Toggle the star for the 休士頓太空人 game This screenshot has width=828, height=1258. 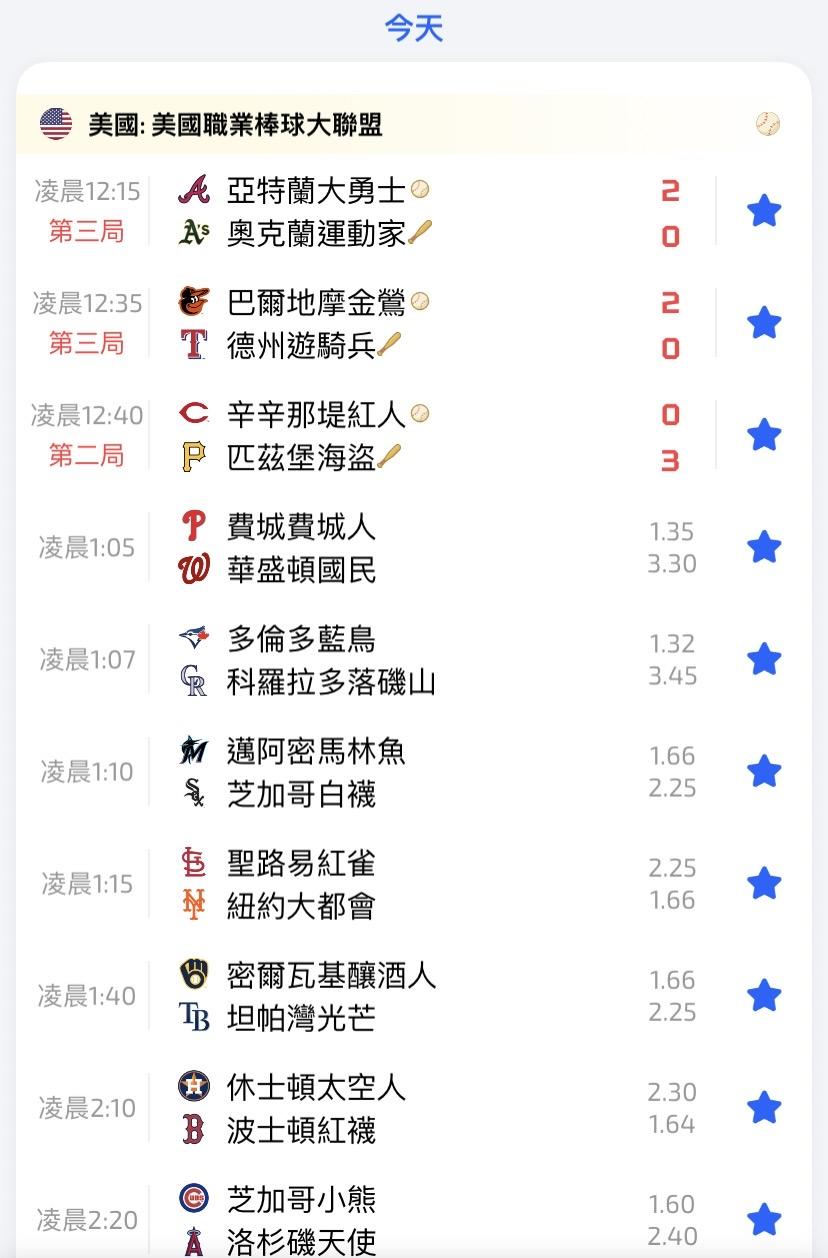[x=764, y=1107]
